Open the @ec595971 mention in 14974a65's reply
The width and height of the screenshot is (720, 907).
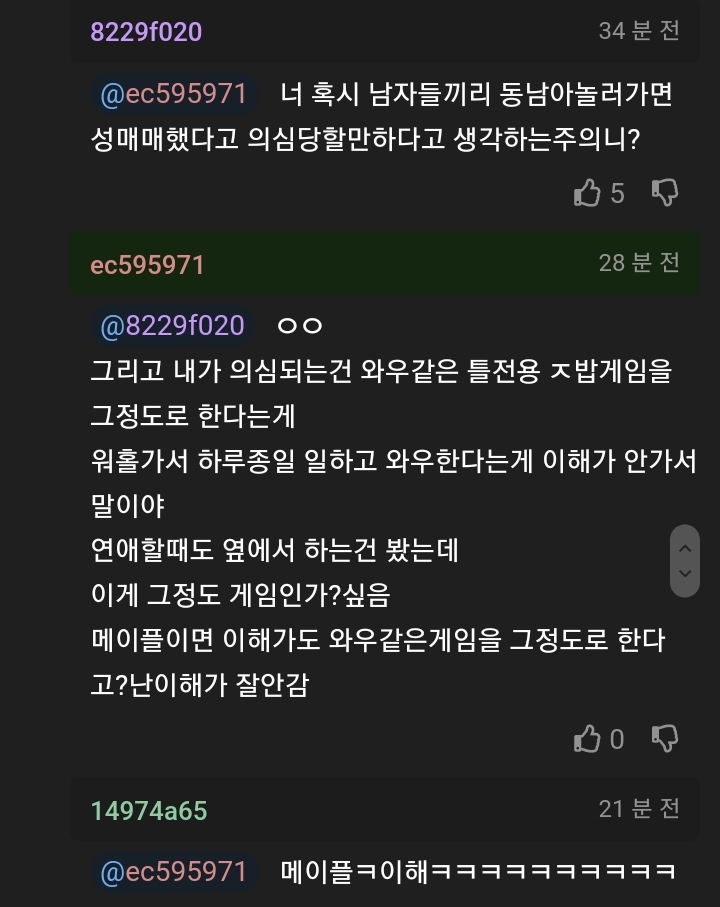[x=174, y=871]
